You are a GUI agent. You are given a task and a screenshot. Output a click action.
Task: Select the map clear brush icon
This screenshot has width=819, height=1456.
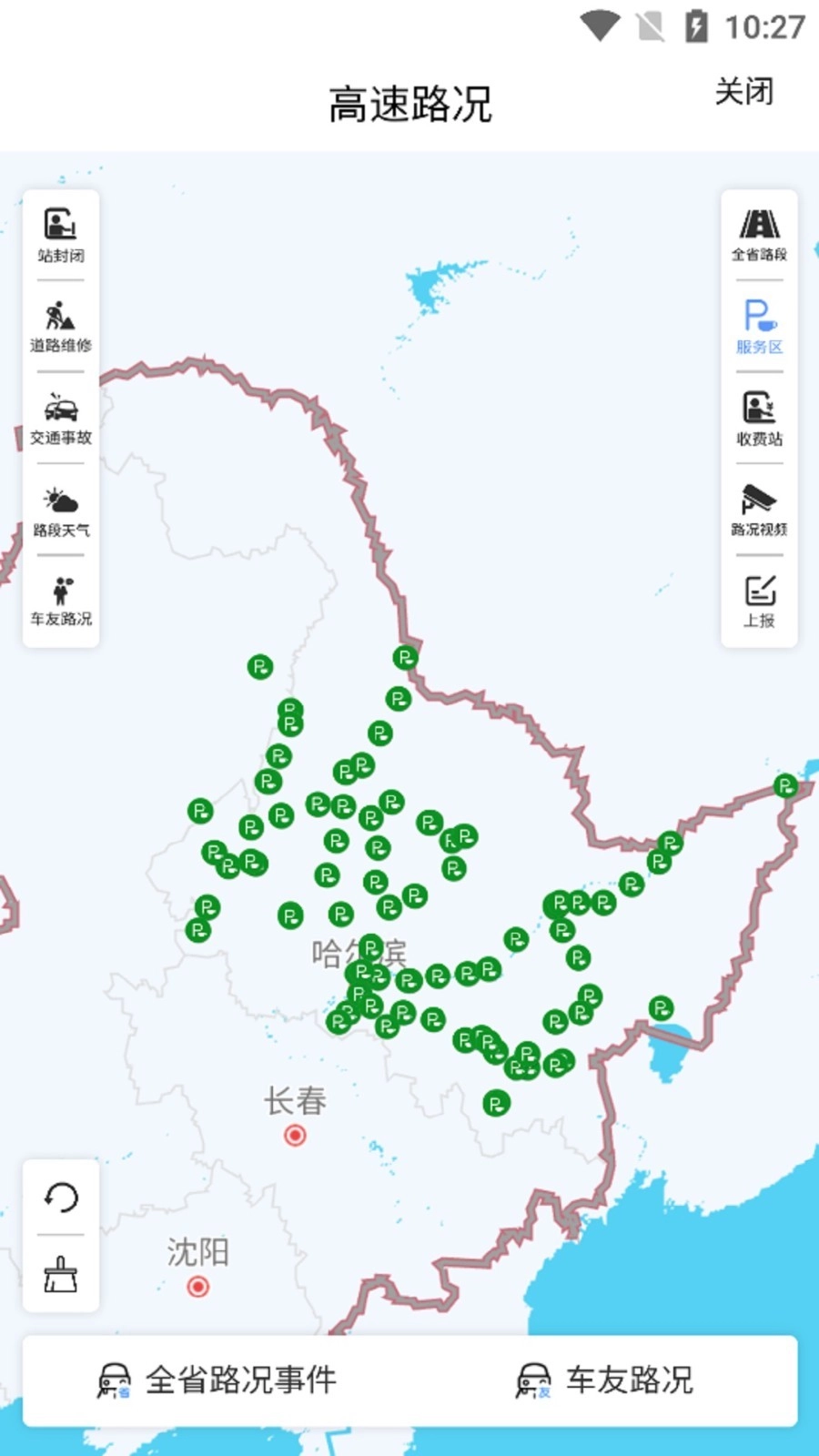60,1274
